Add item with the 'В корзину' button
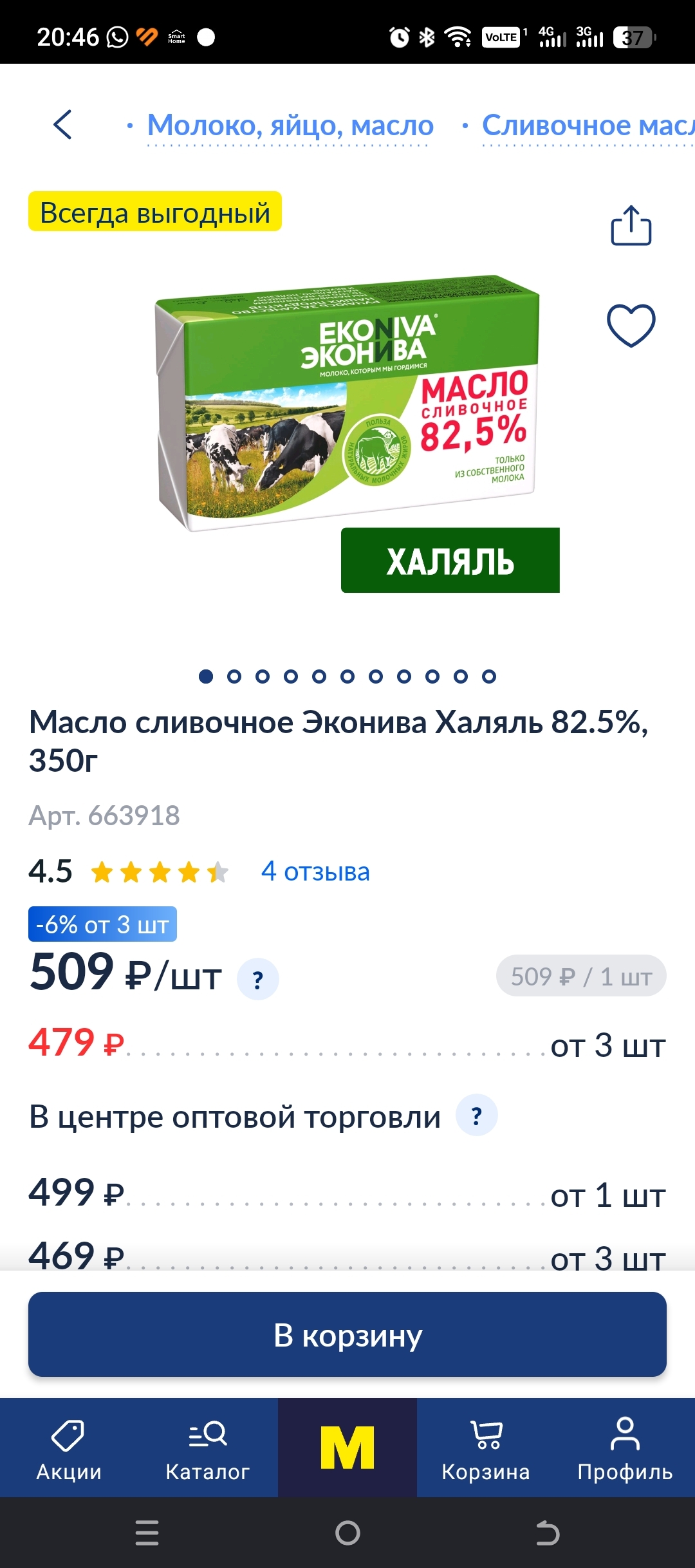Image resolution: width=695 pixels, height=1568 pixels. (347, 1334)
